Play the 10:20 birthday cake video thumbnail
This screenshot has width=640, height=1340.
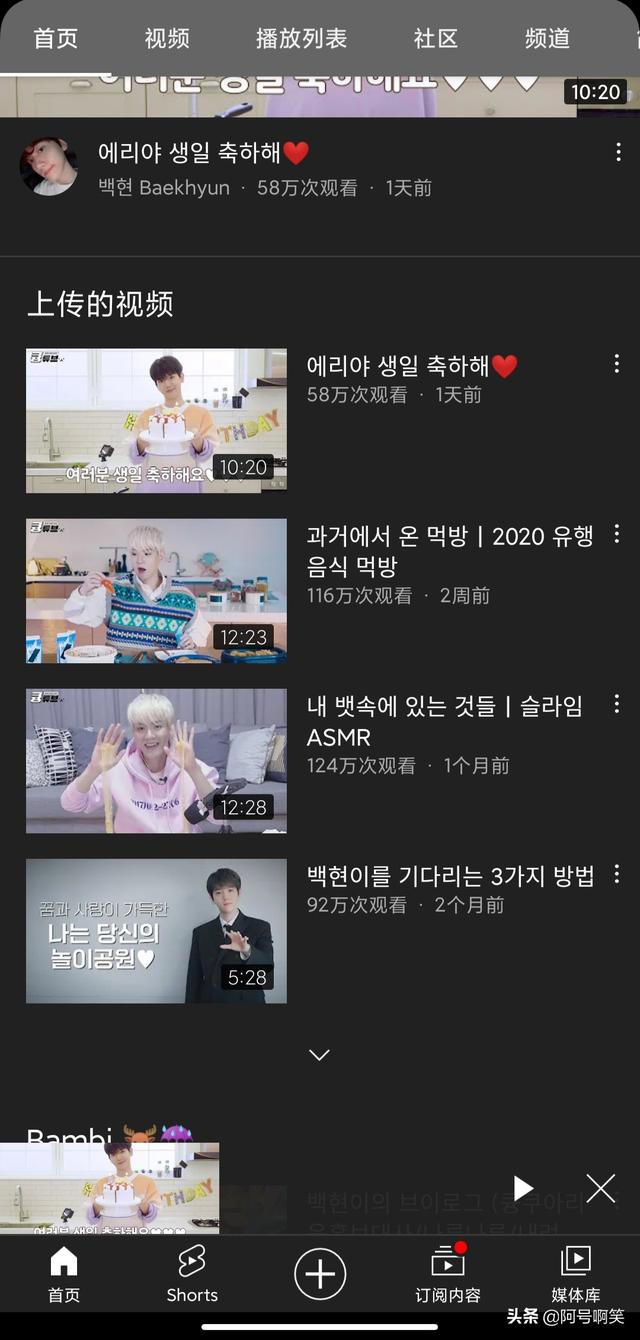(x=156, y=420)
